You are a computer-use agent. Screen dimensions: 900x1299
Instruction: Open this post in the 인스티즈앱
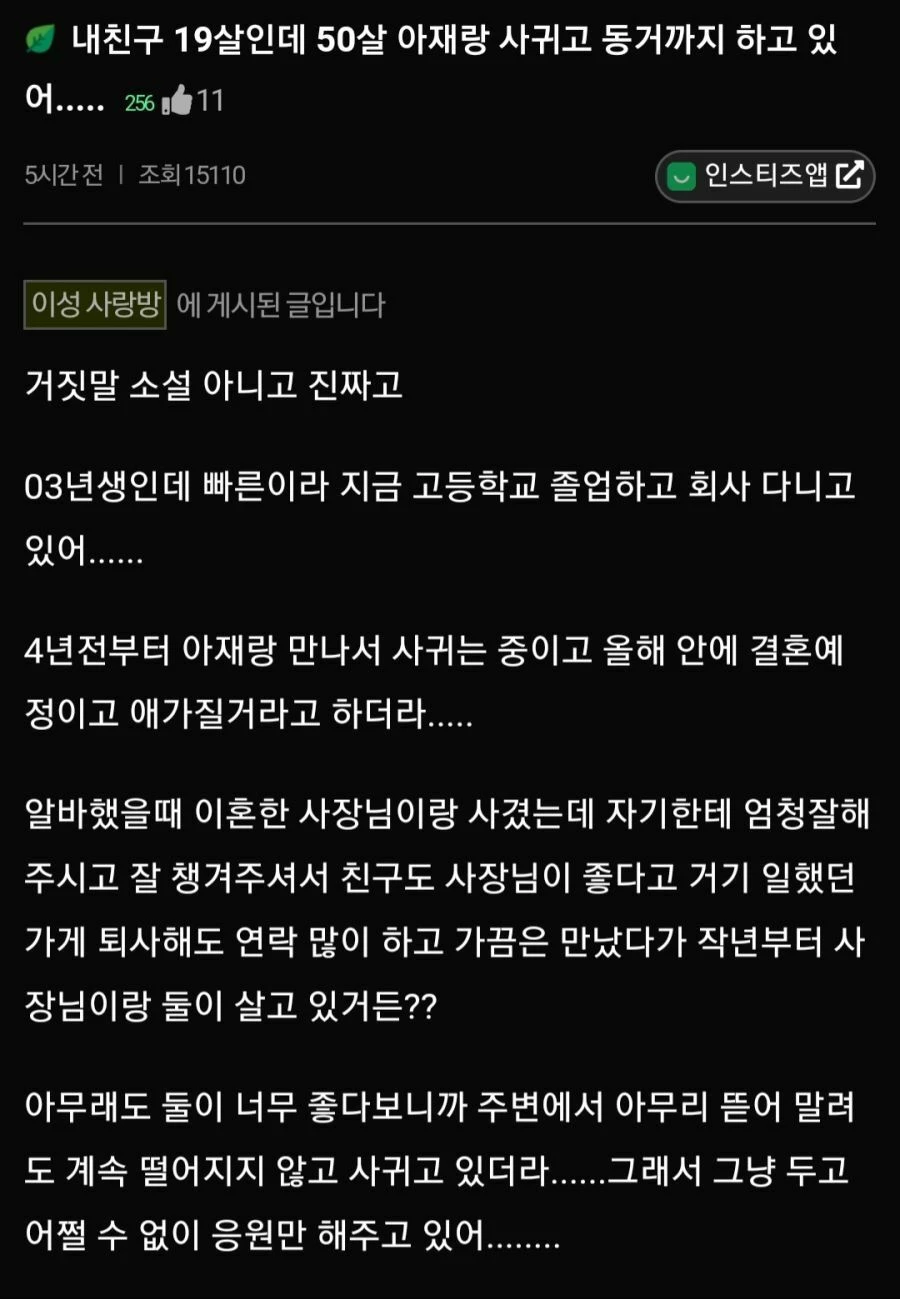[x=765, y=176]
